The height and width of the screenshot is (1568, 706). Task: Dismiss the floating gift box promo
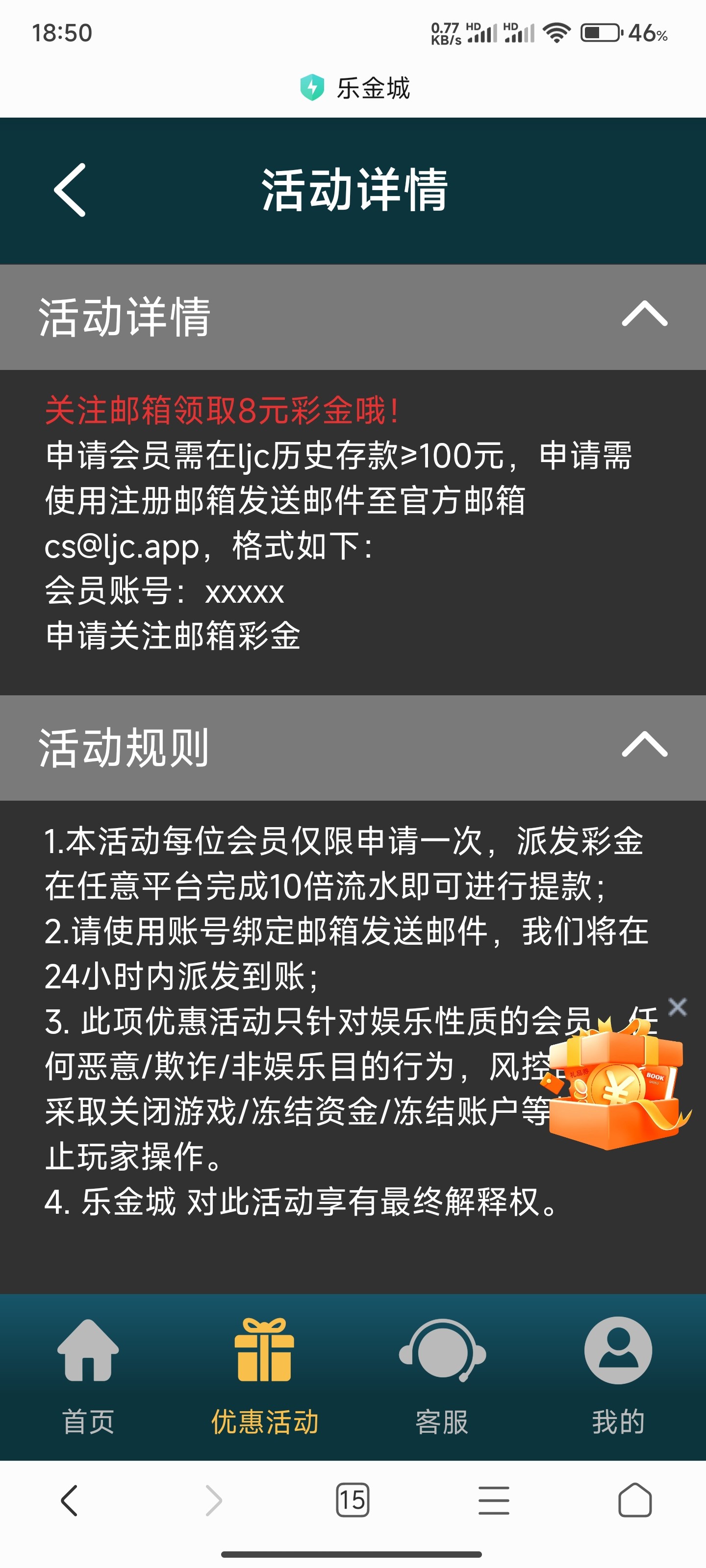pyautogui.click(x=677, y=1007)
